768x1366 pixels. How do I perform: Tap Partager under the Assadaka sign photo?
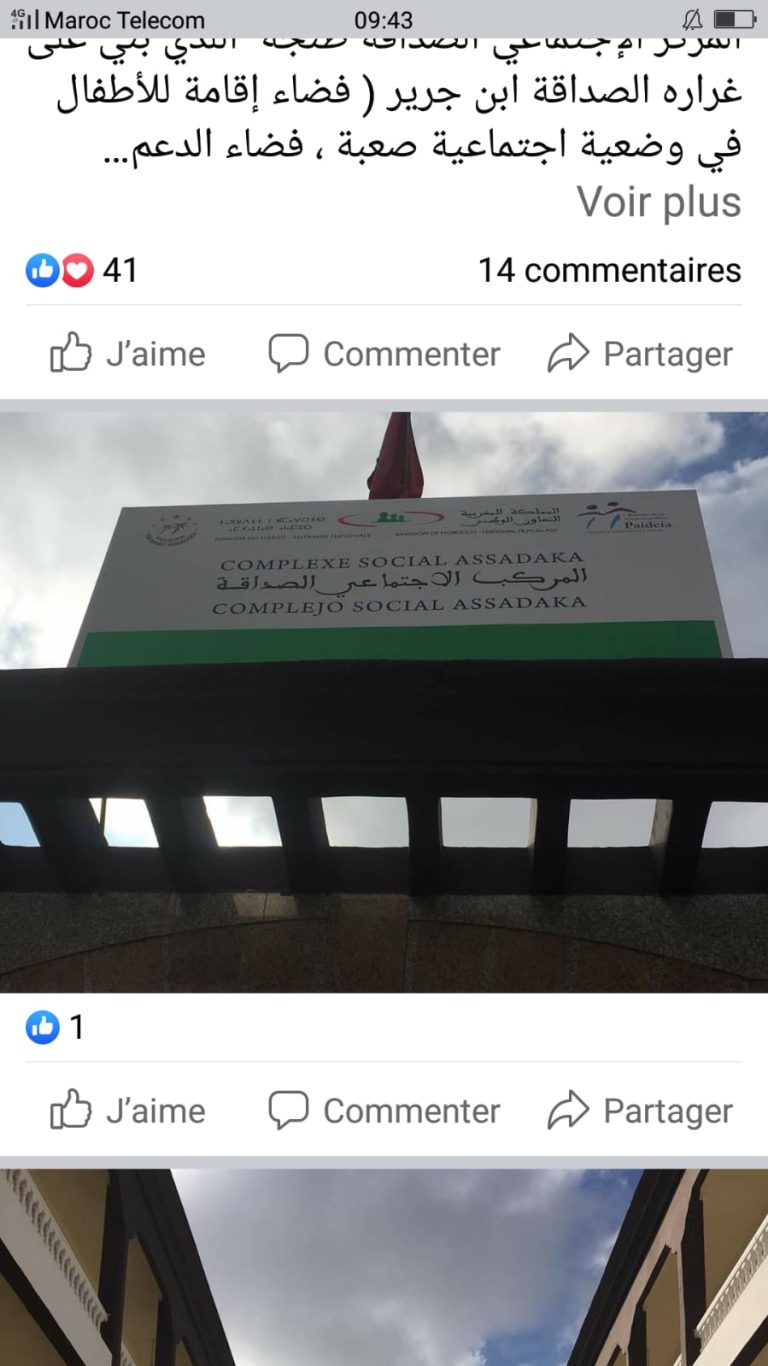pos(640,1111)
